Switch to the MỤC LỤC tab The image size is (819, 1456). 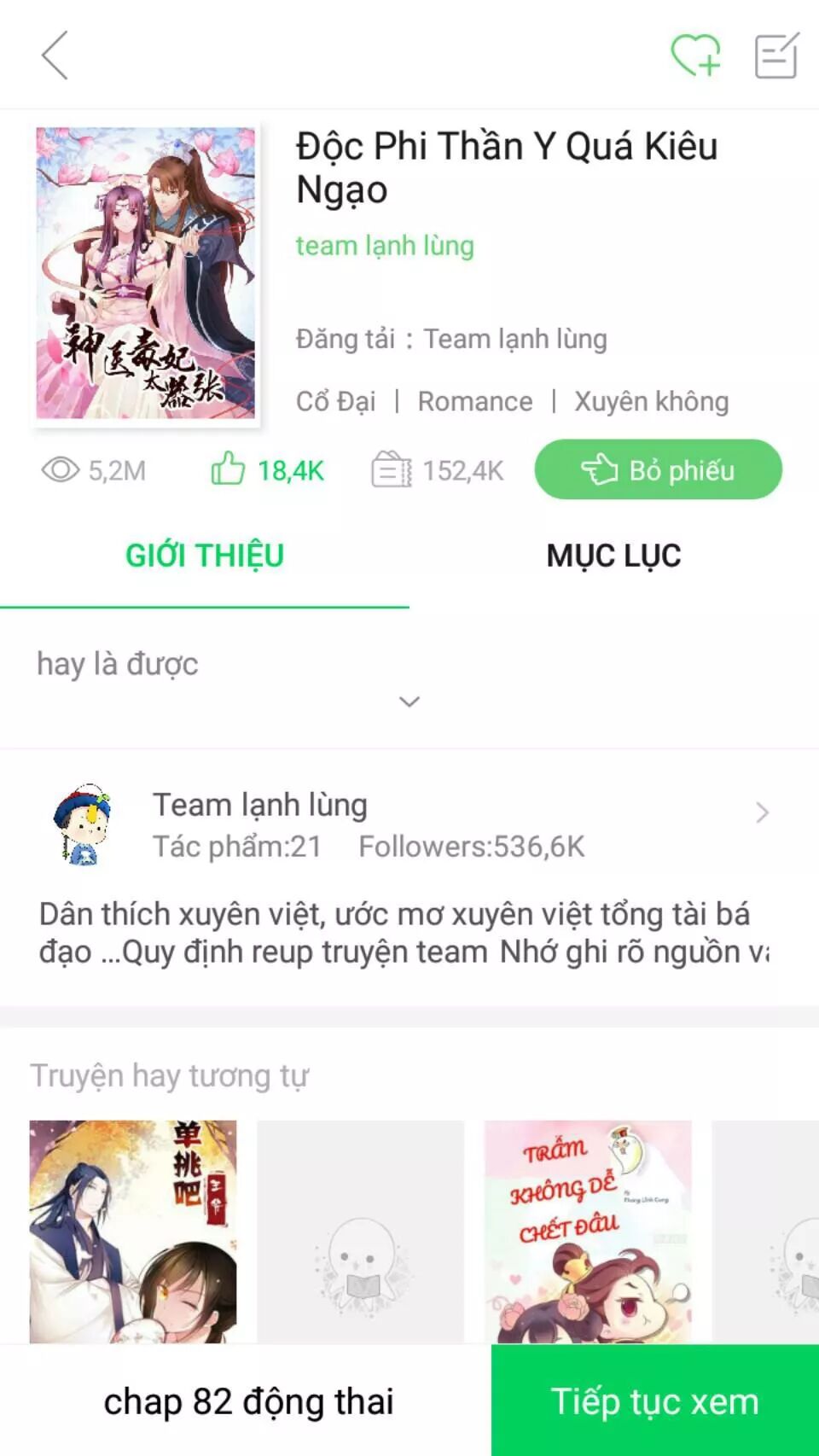click(x=613, y=556)
